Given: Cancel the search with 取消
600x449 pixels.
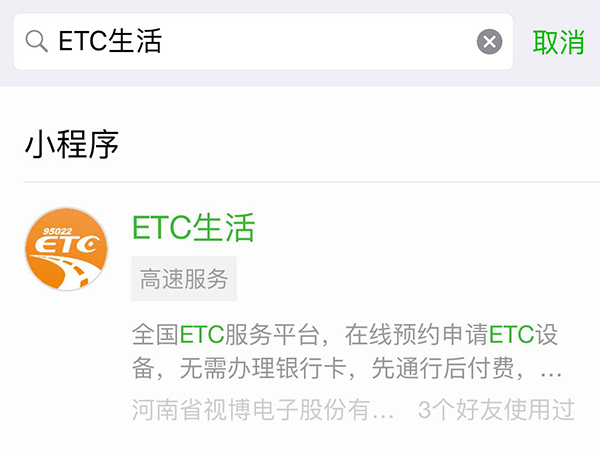Looking at the screenshot, I should coord(558,42).
